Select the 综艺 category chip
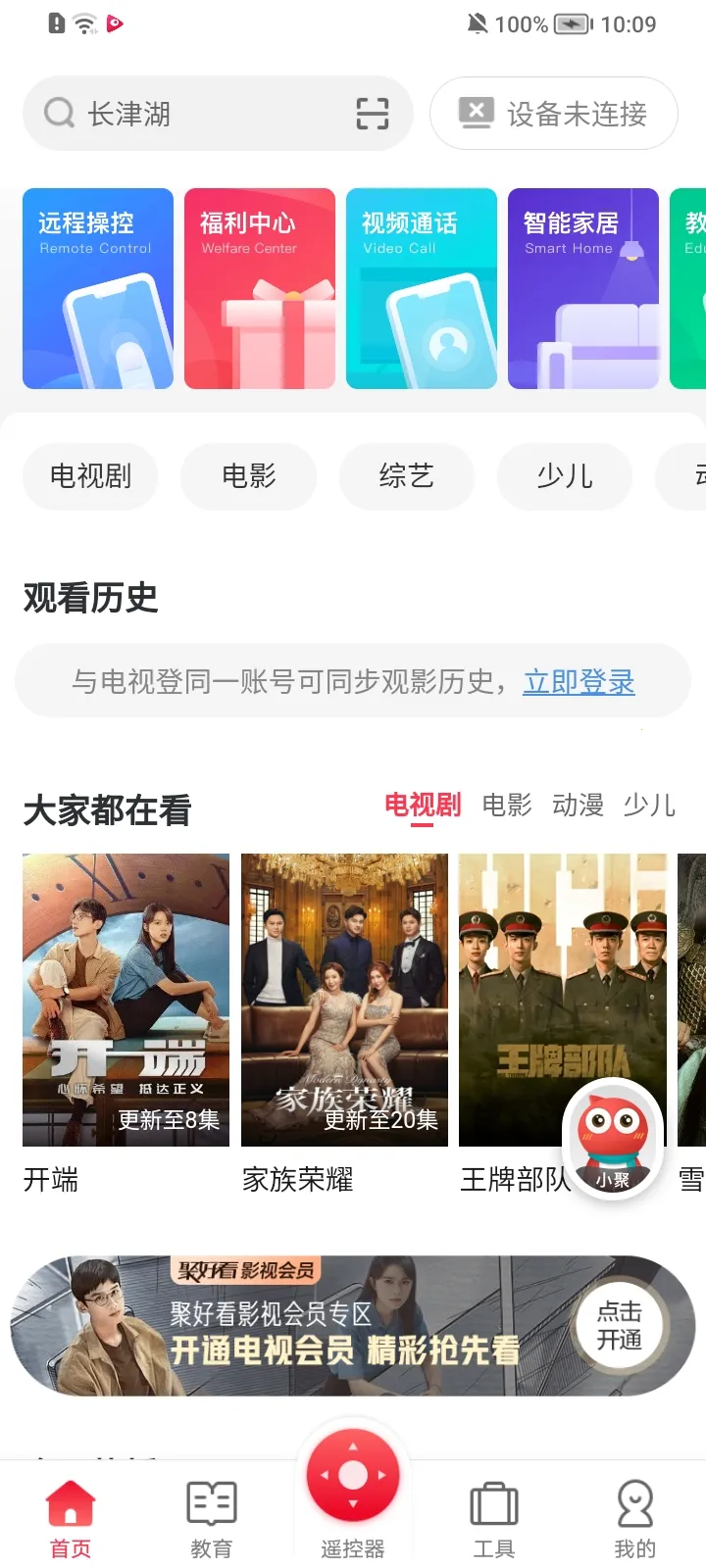 tap(406, 476)
